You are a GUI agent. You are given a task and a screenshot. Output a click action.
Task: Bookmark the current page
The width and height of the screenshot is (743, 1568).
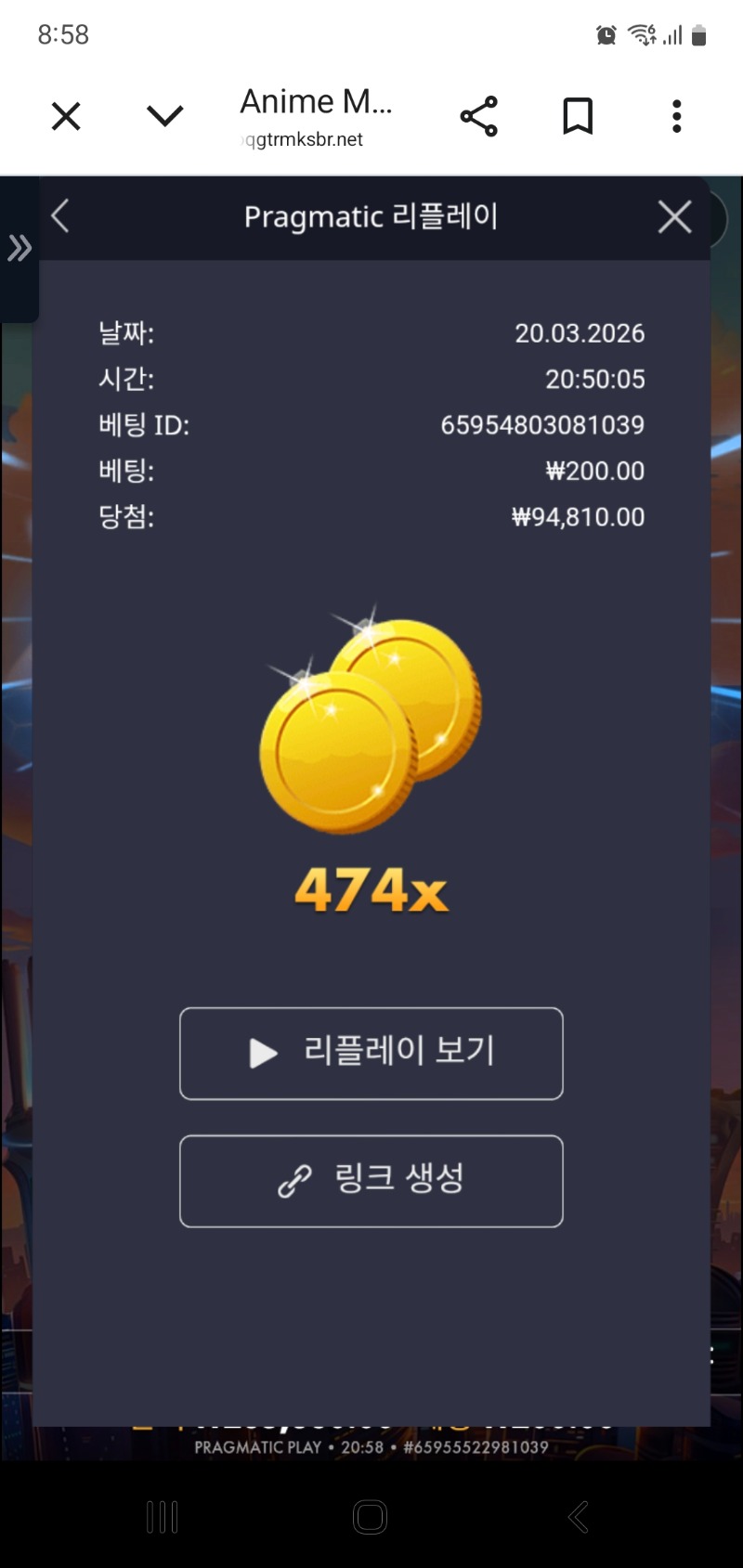point(578,117)
